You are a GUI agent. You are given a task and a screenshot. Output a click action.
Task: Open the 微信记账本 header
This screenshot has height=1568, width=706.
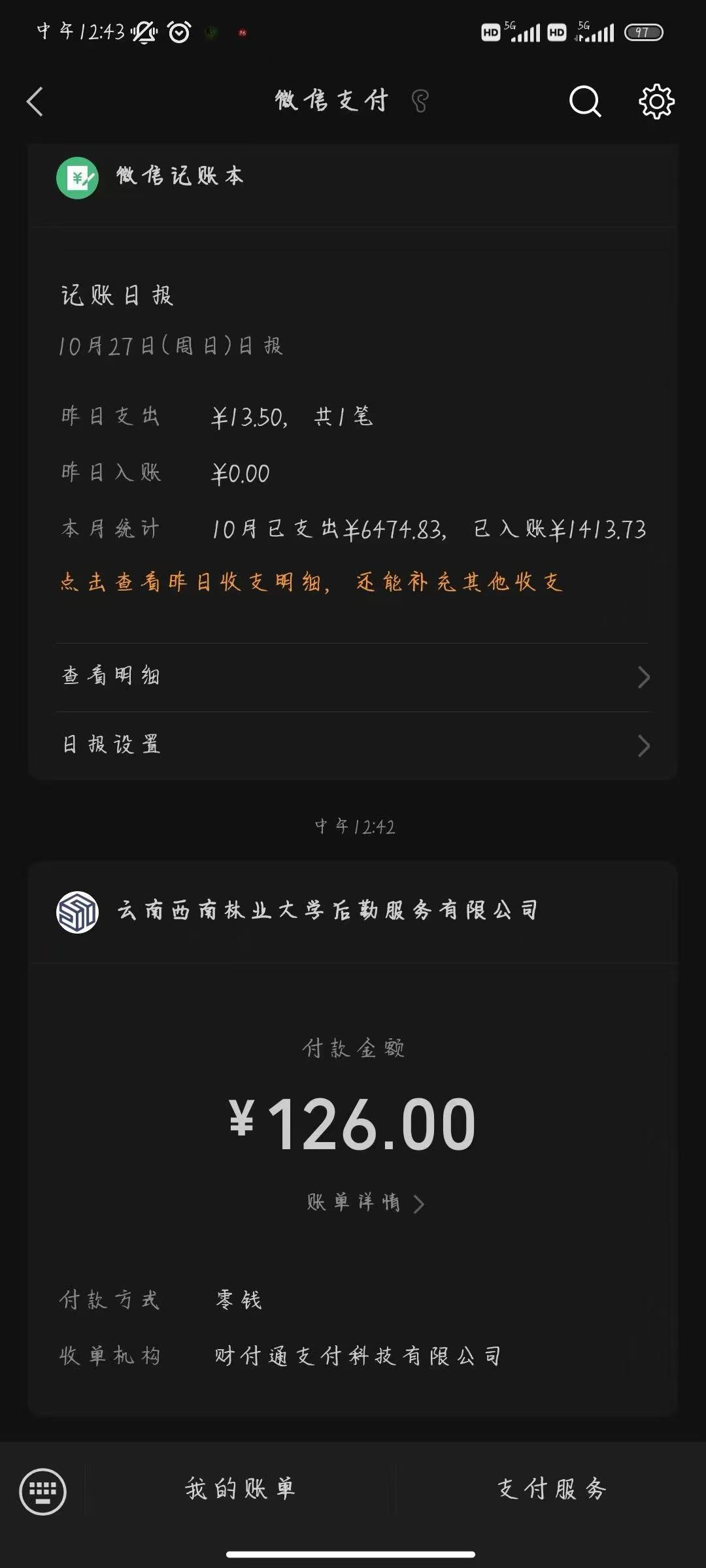180,176
